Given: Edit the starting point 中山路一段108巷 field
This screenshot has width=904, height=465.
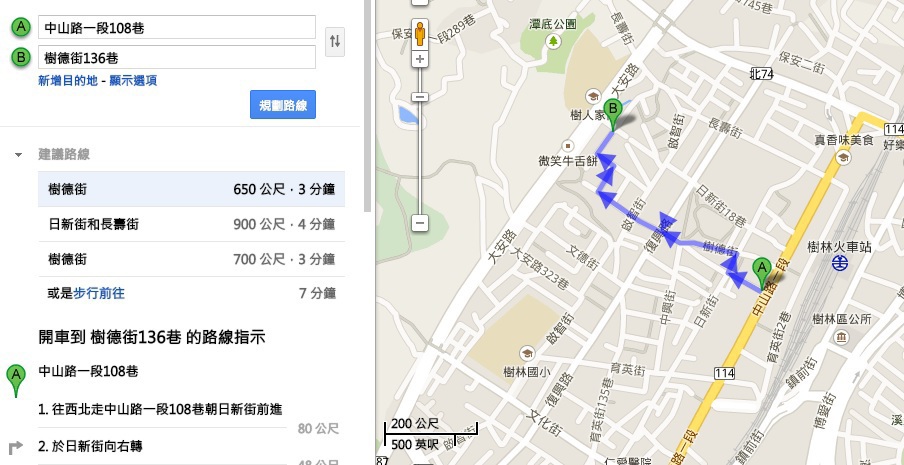Looking at the screenshot, I should pyautogui.click(x=177, y=27).
